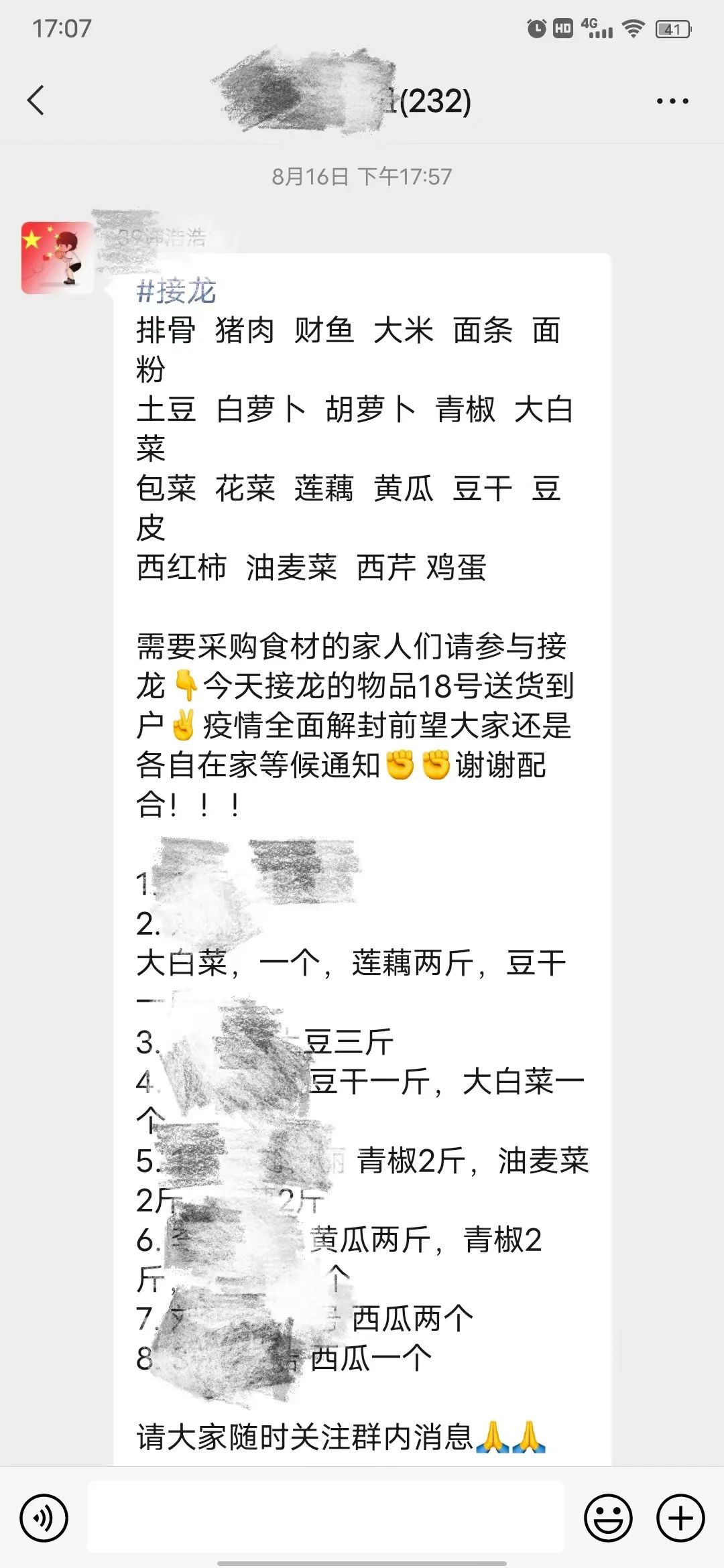Viewport: 724px width, 1568px height.
Task: Open the sender's profile avatar
Action: 58,258
